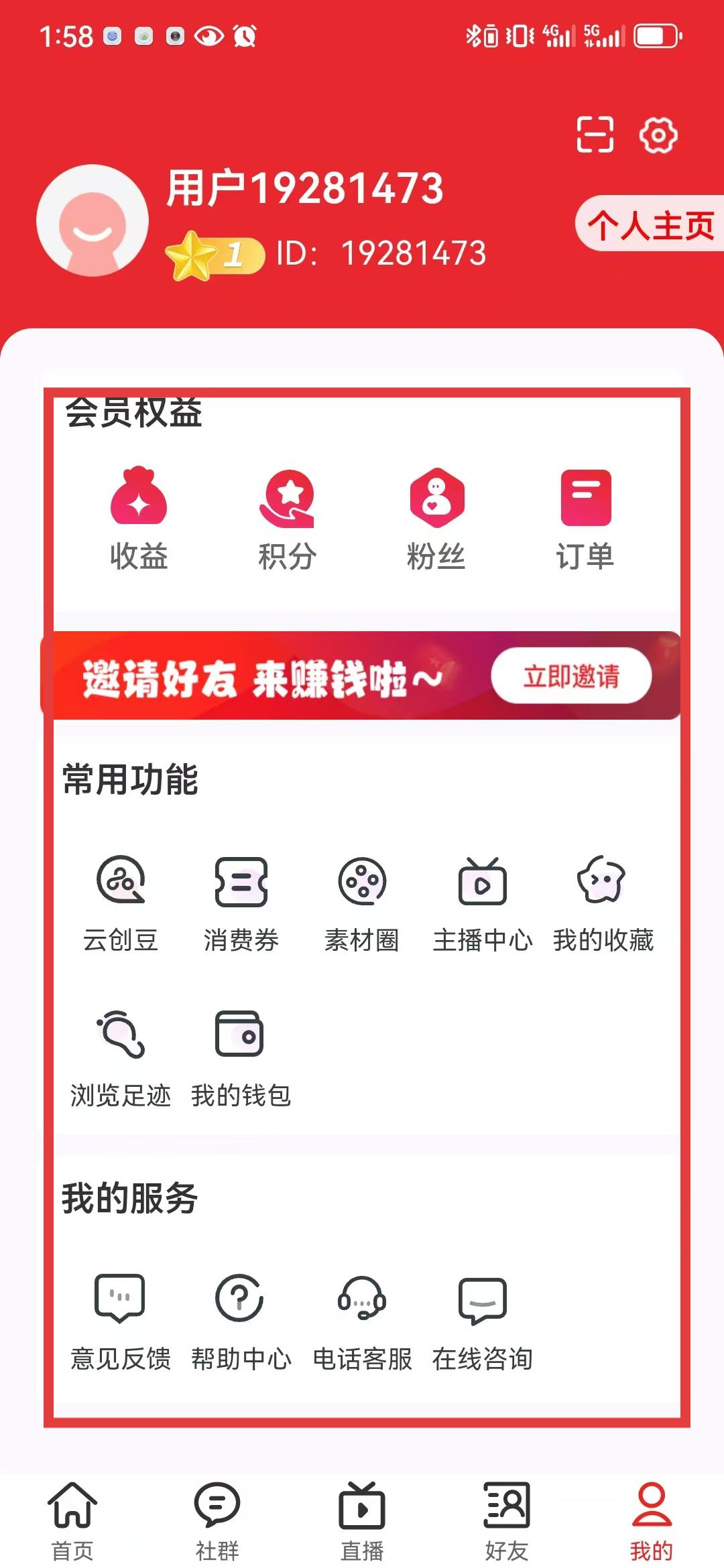Viewport: 724px width, 1568px height.
Task: Open 云创豆
Action: [121, 903]
